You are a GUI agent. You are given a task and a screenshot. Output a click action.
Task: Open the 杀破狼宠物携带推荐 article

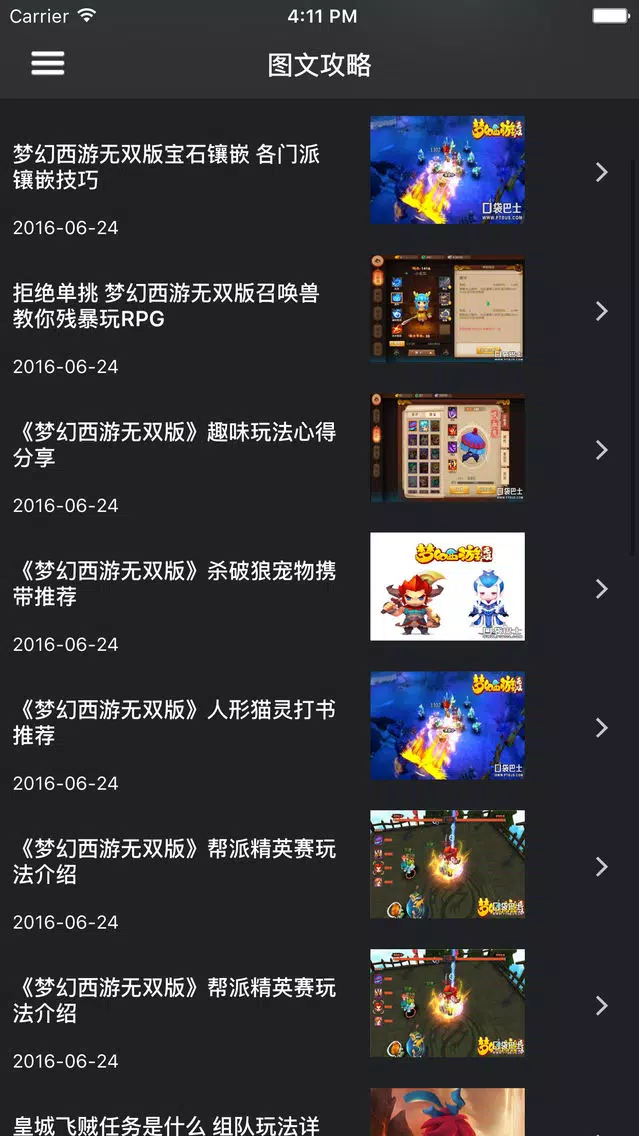coord(320,588)
